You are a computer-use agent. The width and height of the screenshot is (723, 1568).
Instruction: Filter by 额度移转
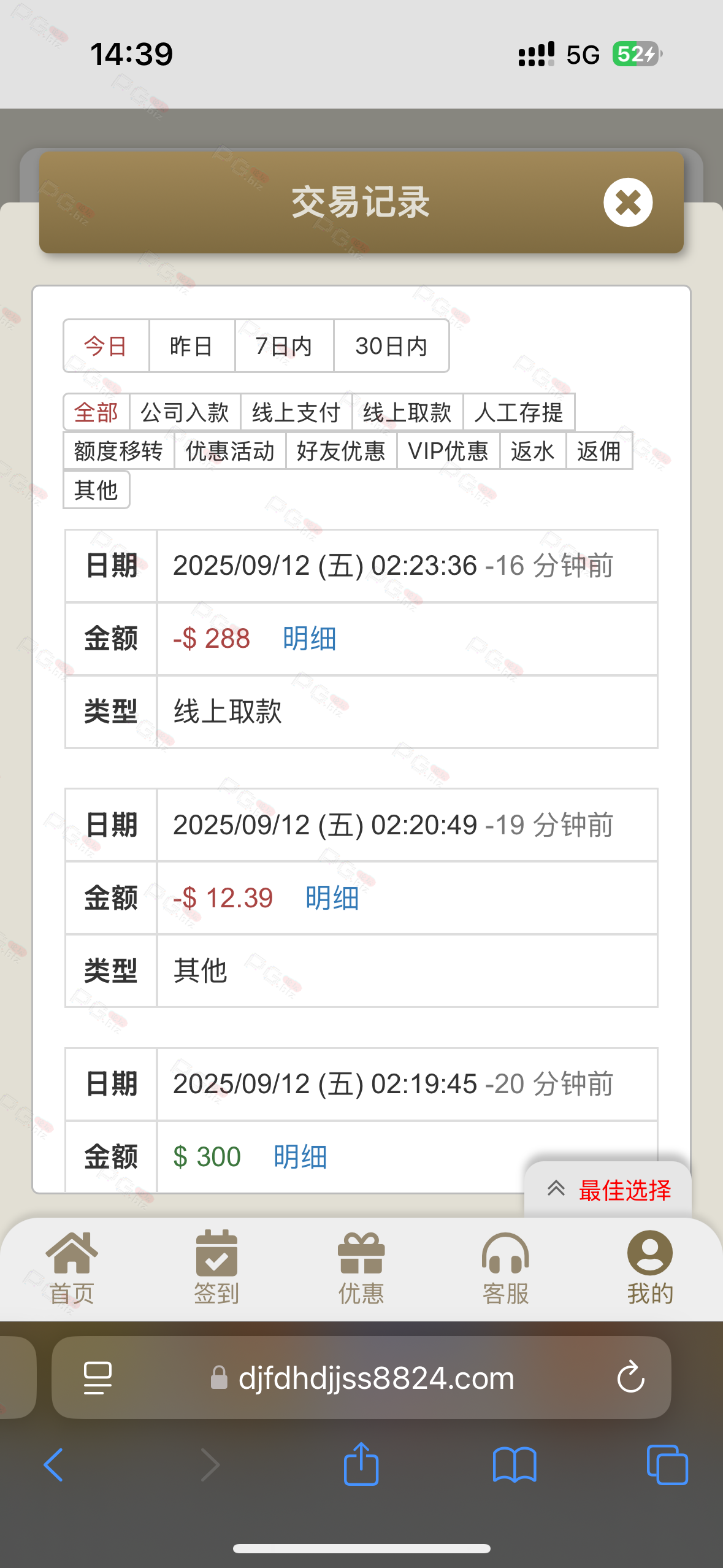118,451
